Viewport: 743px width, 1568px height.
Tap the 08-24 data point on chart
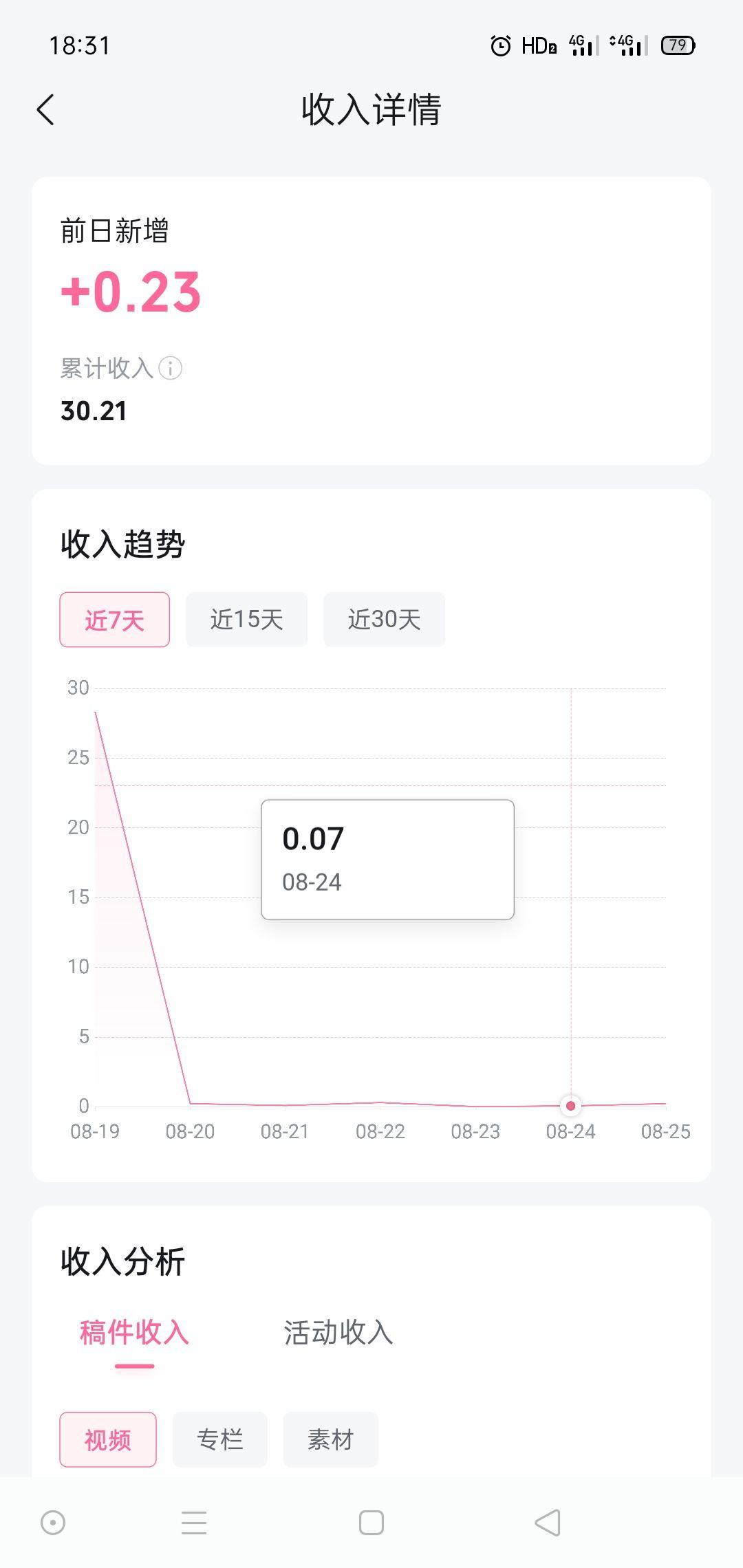coord(570,1106)
